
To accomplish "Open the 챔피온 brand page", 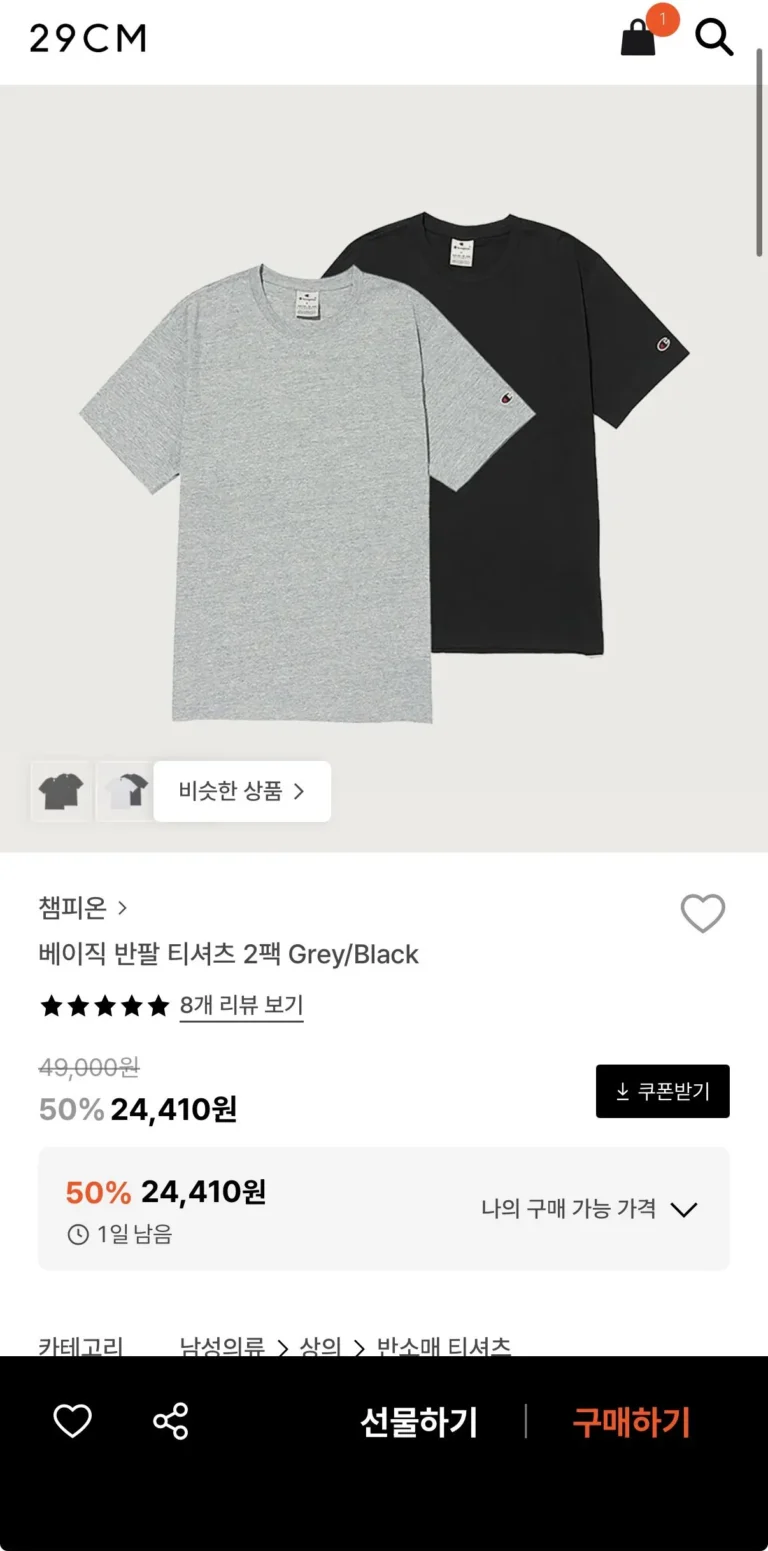I will click(83, 908).
